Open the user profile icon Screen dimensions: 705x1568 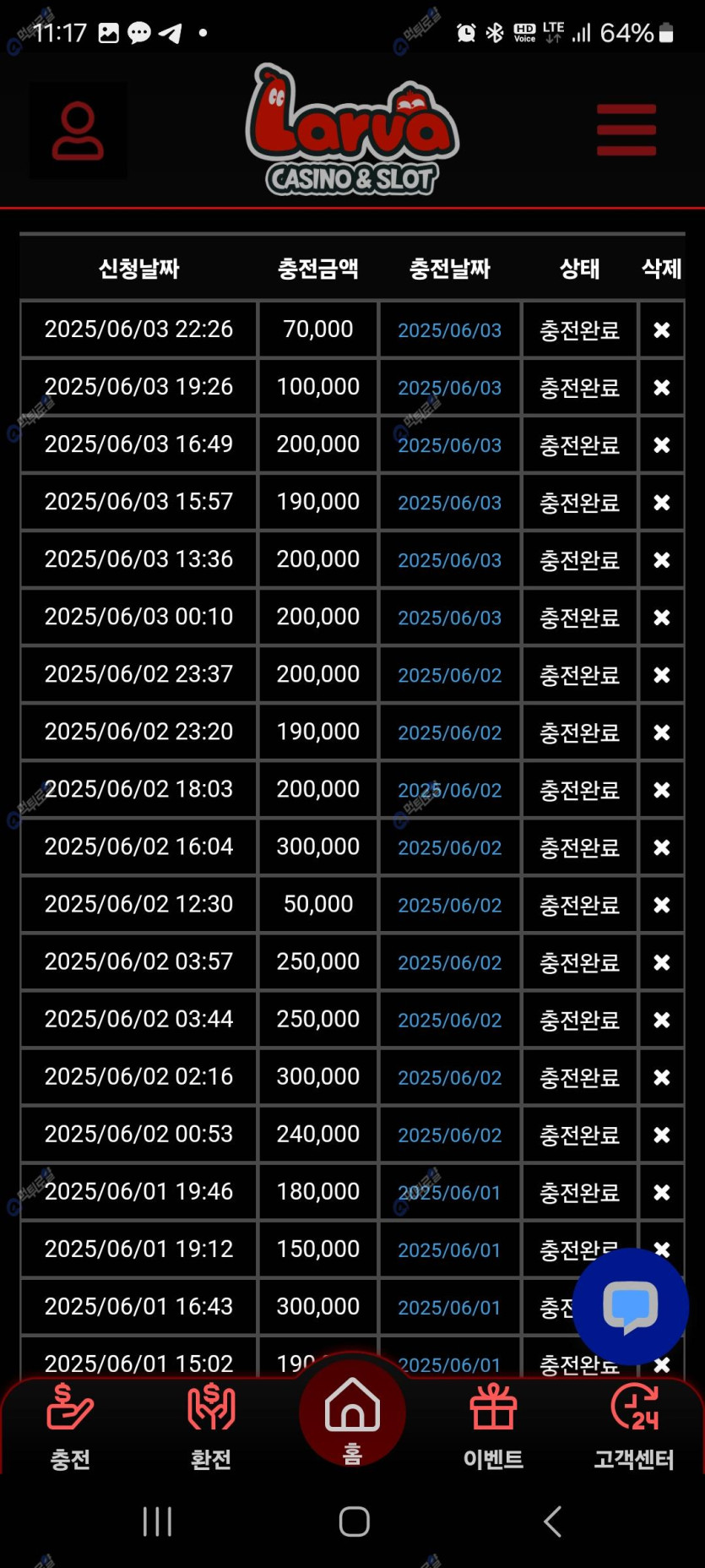(78, 131)
